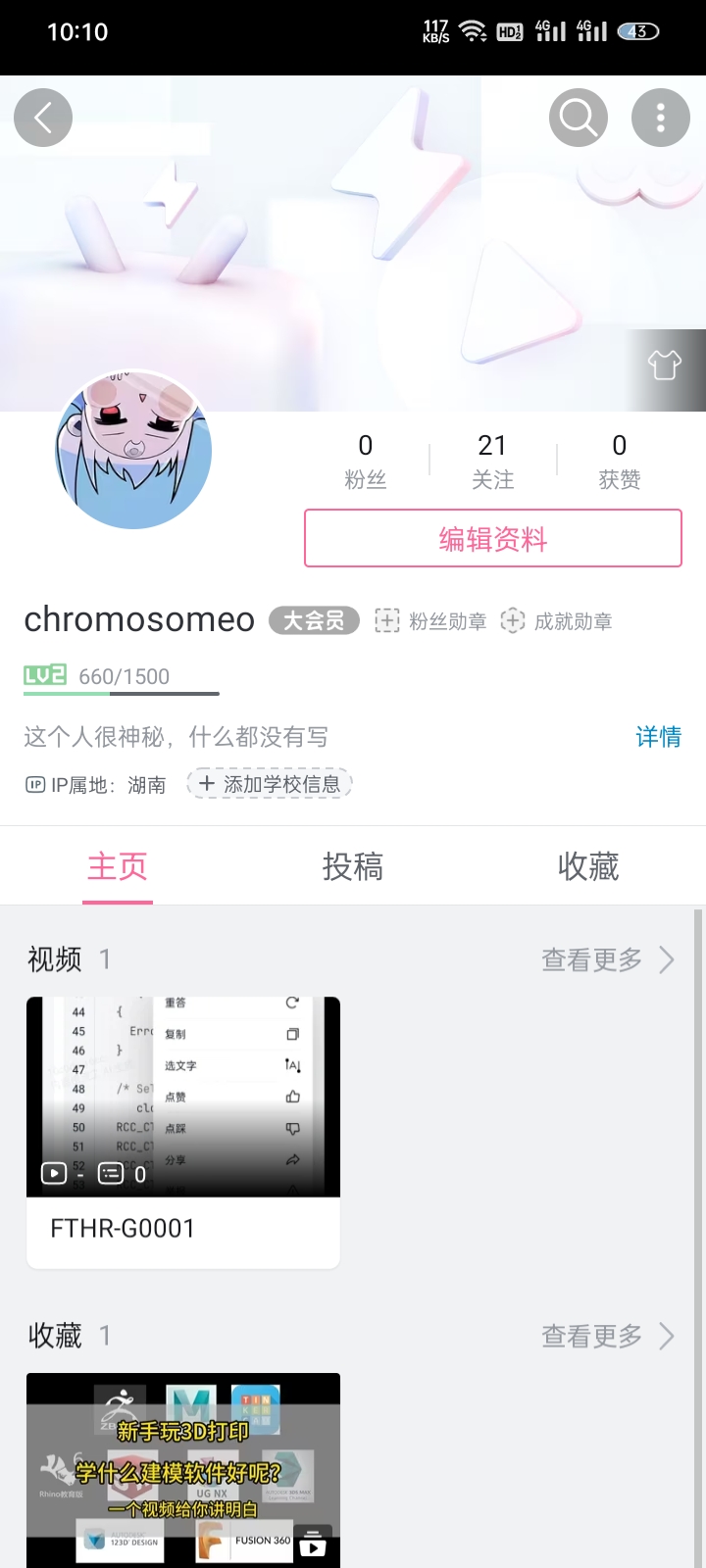The width and height of the screenshot is (706, 1568).
Task: Select the 主页 tab
Action: [x=117, y=866]
